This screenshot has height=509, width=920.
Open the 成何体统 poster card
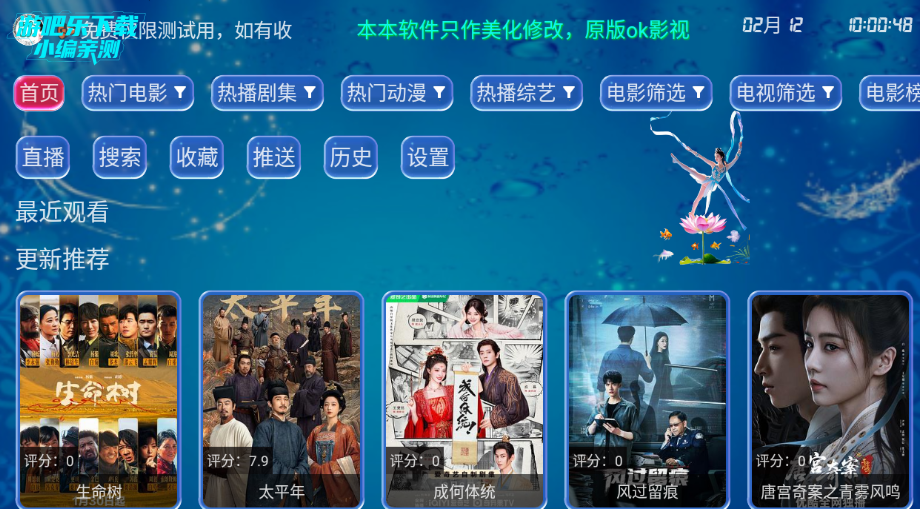click(464, 400)
